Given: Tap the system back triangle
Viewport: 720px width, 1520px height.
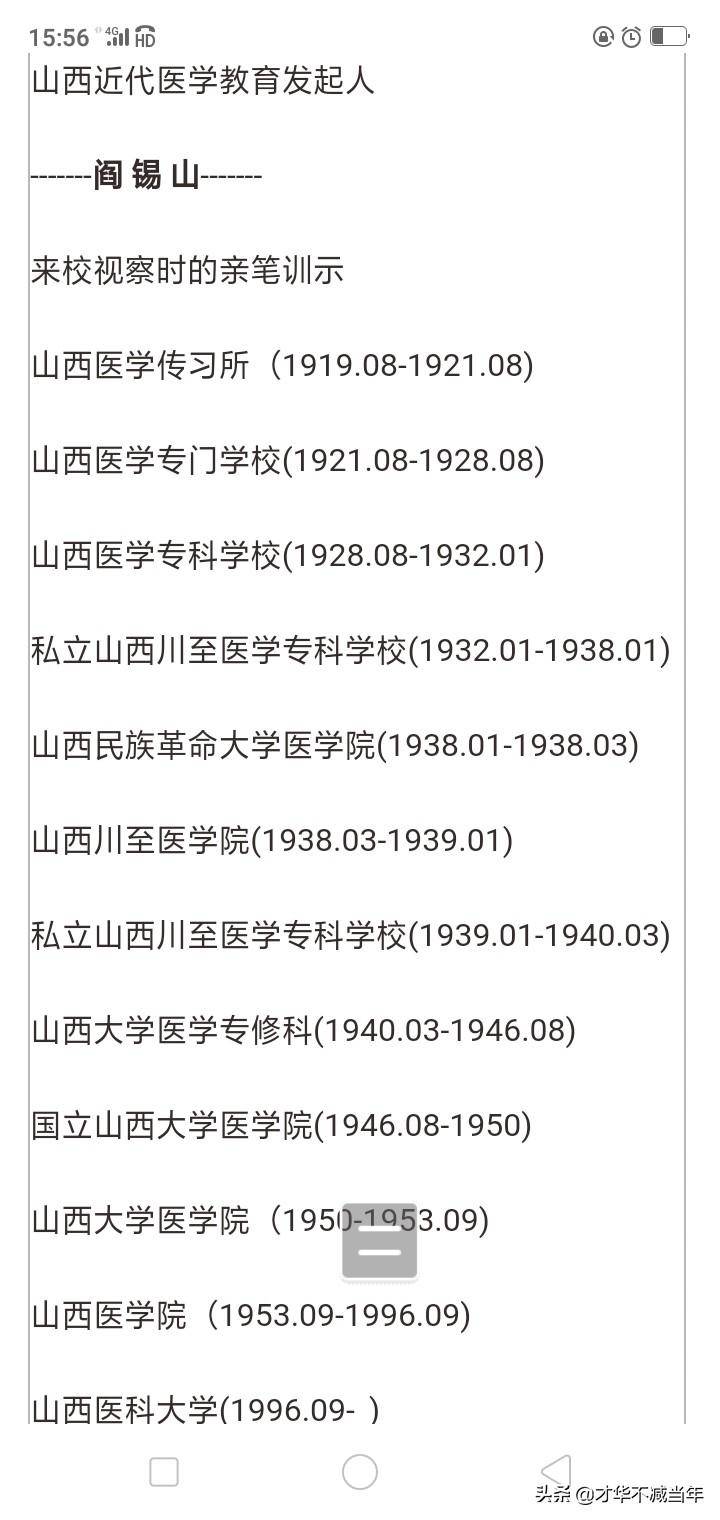Looking at the screenshot, I should coord(556,1471).
